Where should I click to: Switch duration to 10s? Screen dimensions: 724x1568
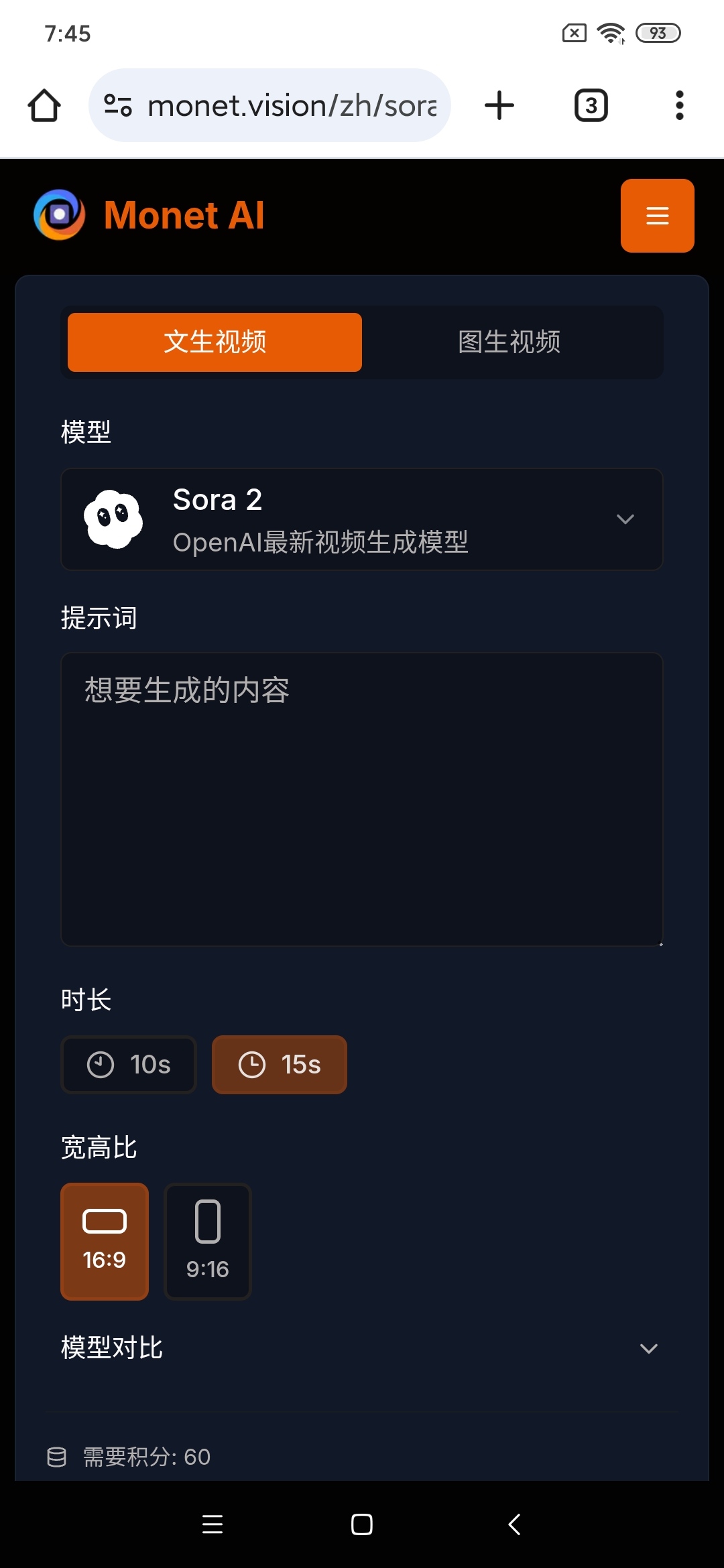pos(128,1064)
